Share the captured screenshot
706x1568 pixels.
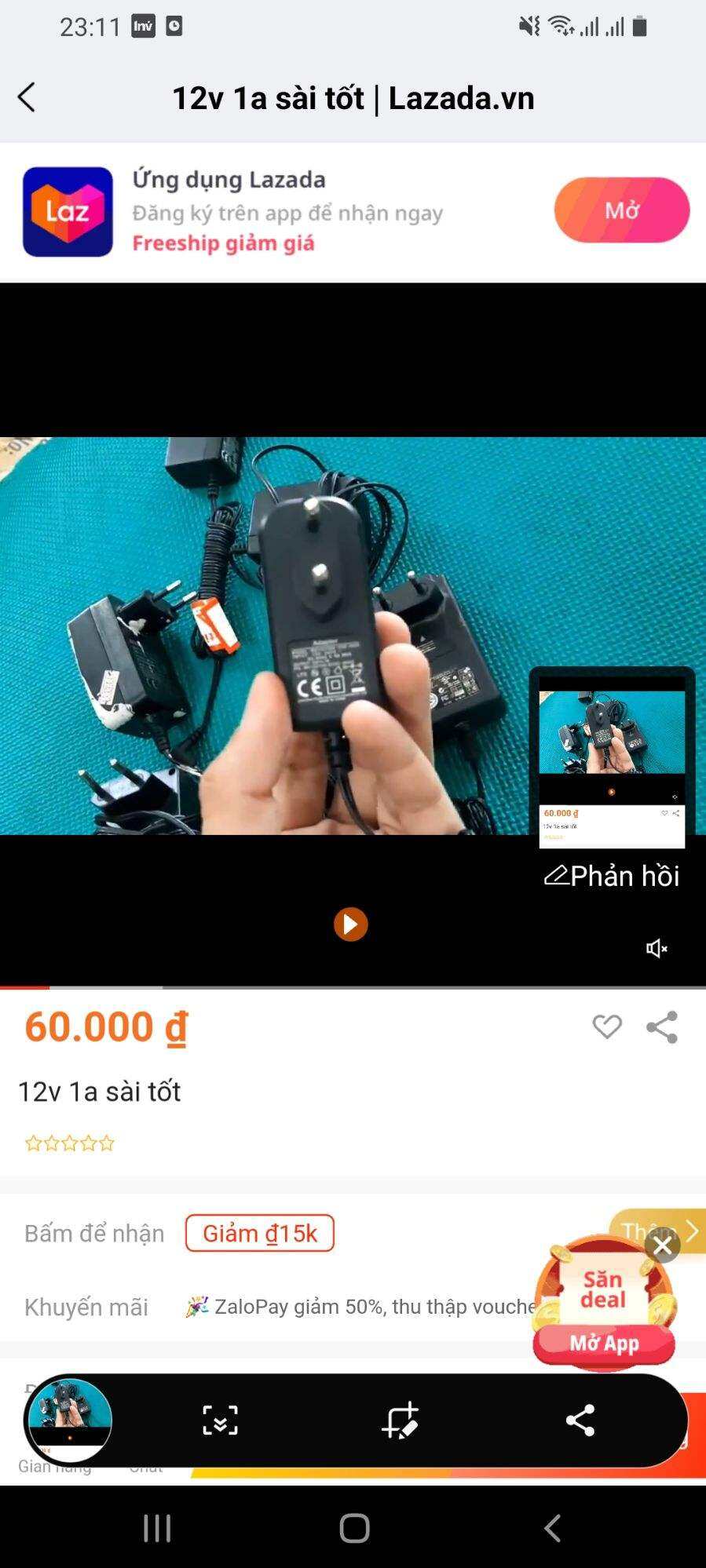tap(580, 1420)
